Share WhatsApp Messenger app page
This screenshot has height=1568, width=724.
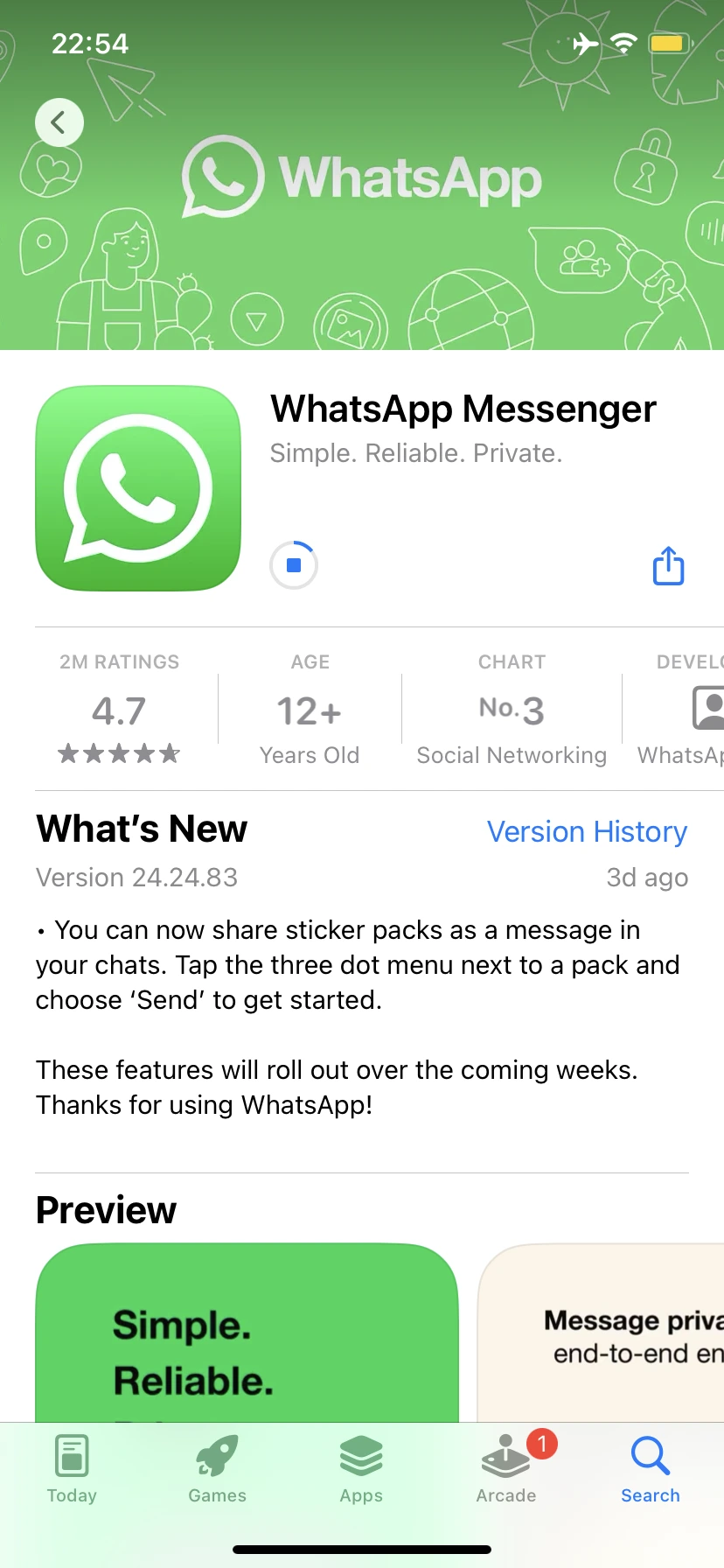(669, 566)
